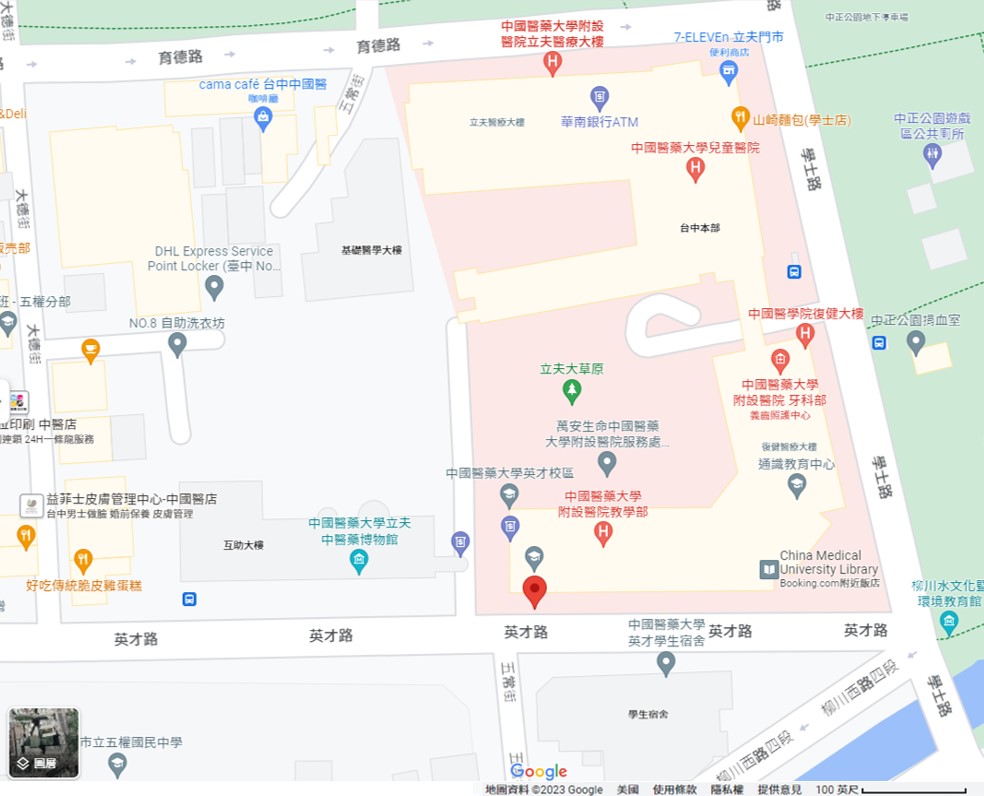Open 中國醫藥大學立夫中醫藥博物館 museum marker
Viewport: 984px width, 796px height.
359,561
